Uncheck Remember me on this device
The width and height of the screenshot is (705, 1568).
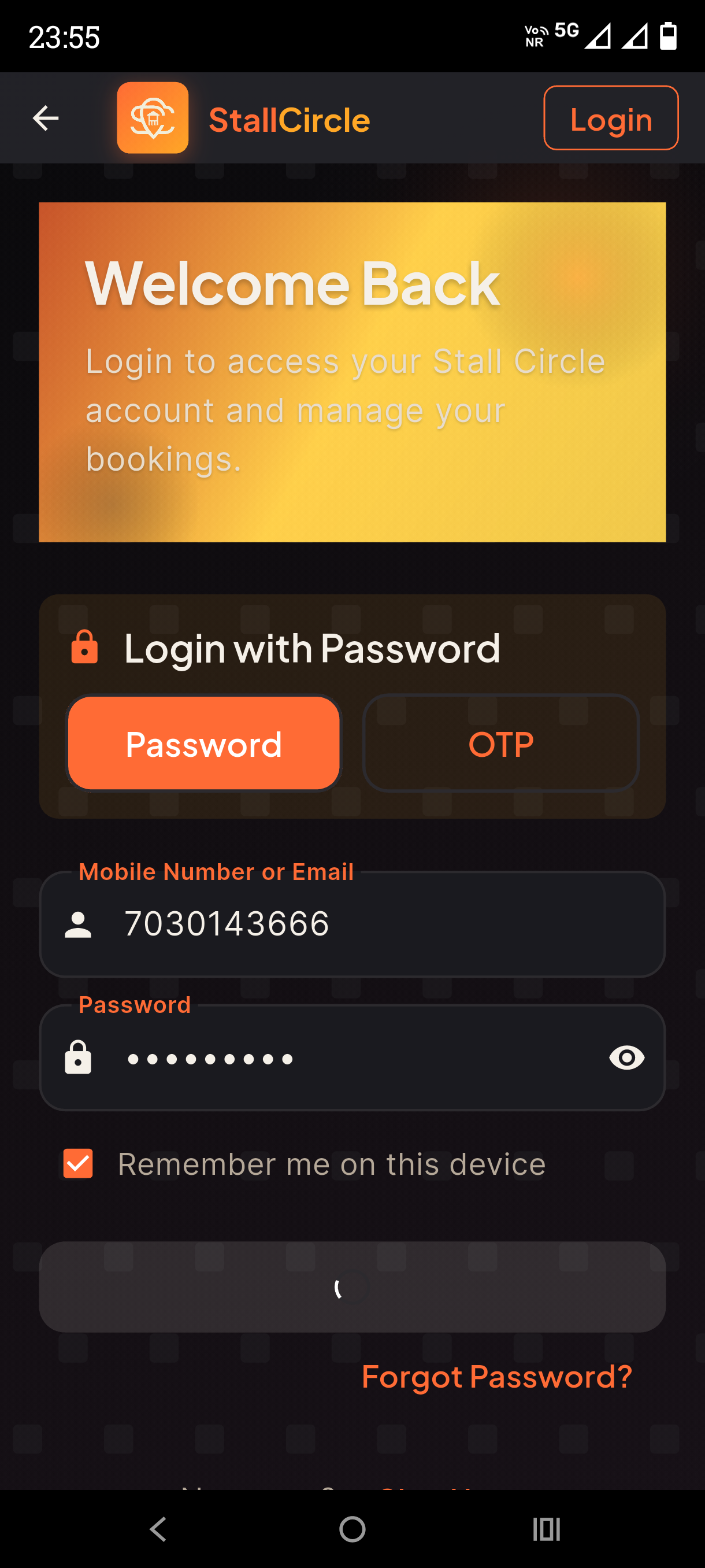click(79, 1164)
